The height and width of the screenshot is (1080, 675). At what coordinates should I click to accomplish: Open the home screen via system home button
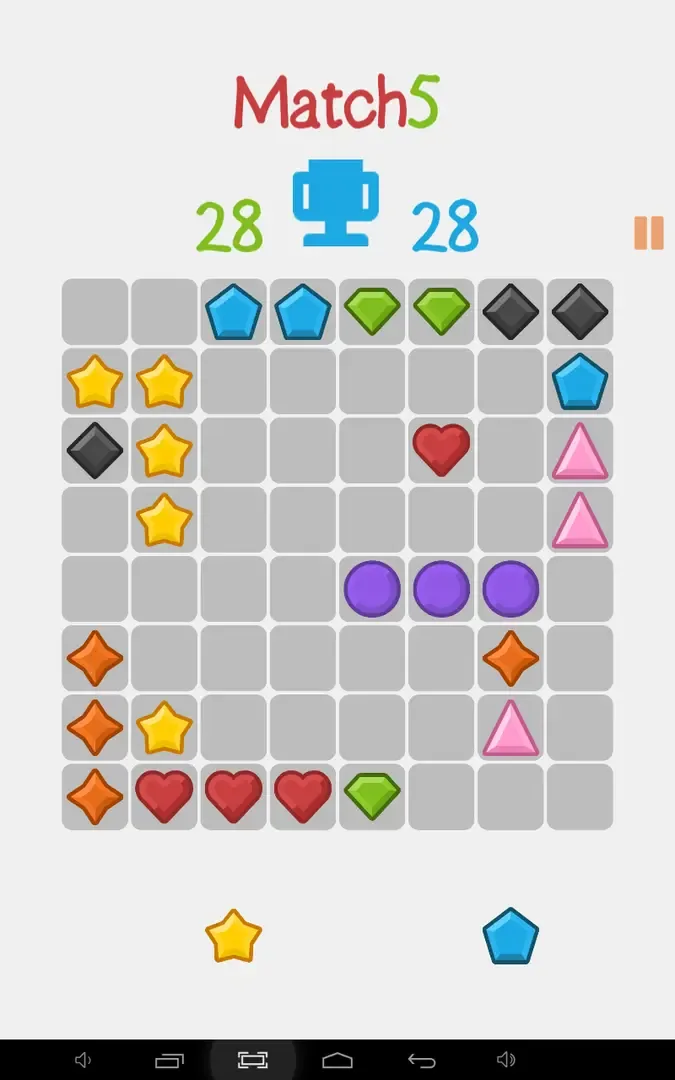click(337, 1060)
